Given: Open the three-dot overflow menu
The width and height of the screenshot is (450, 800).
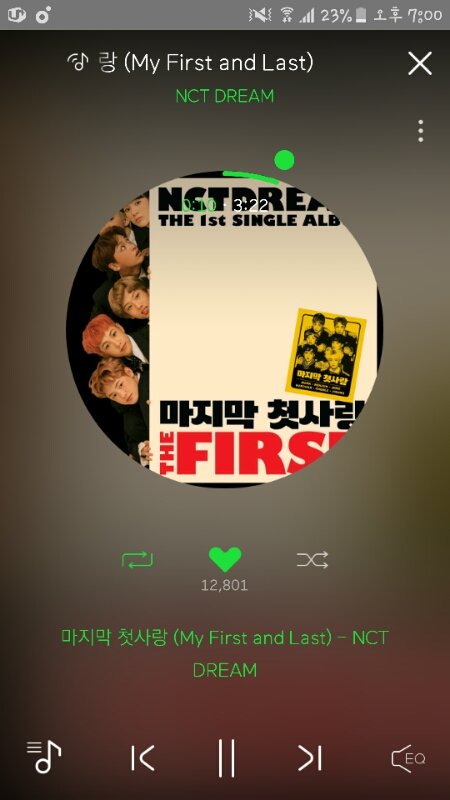Looking at the screenshot, I should pyautogui.click(x=420, y=131).
